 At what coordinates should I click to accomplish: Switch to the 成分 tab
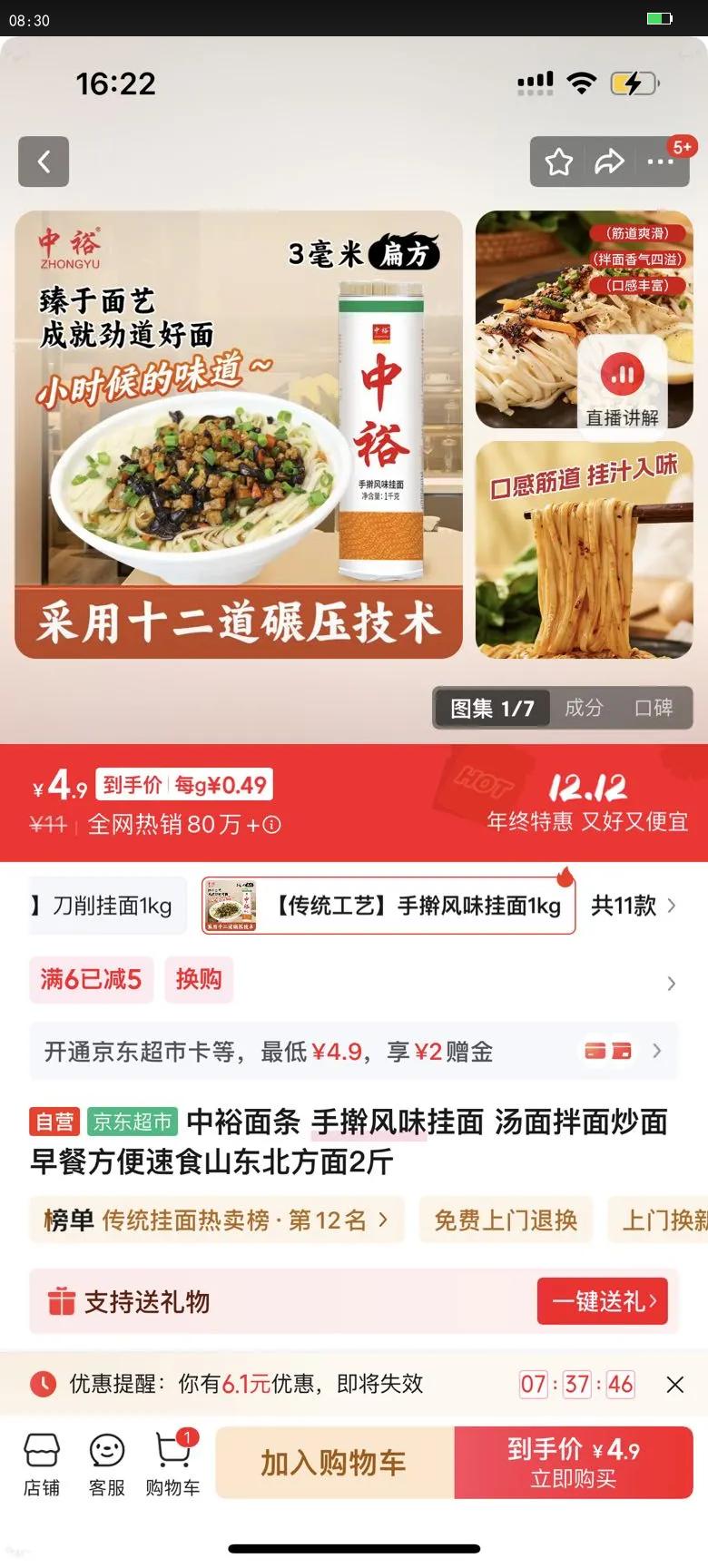[584, 708]
